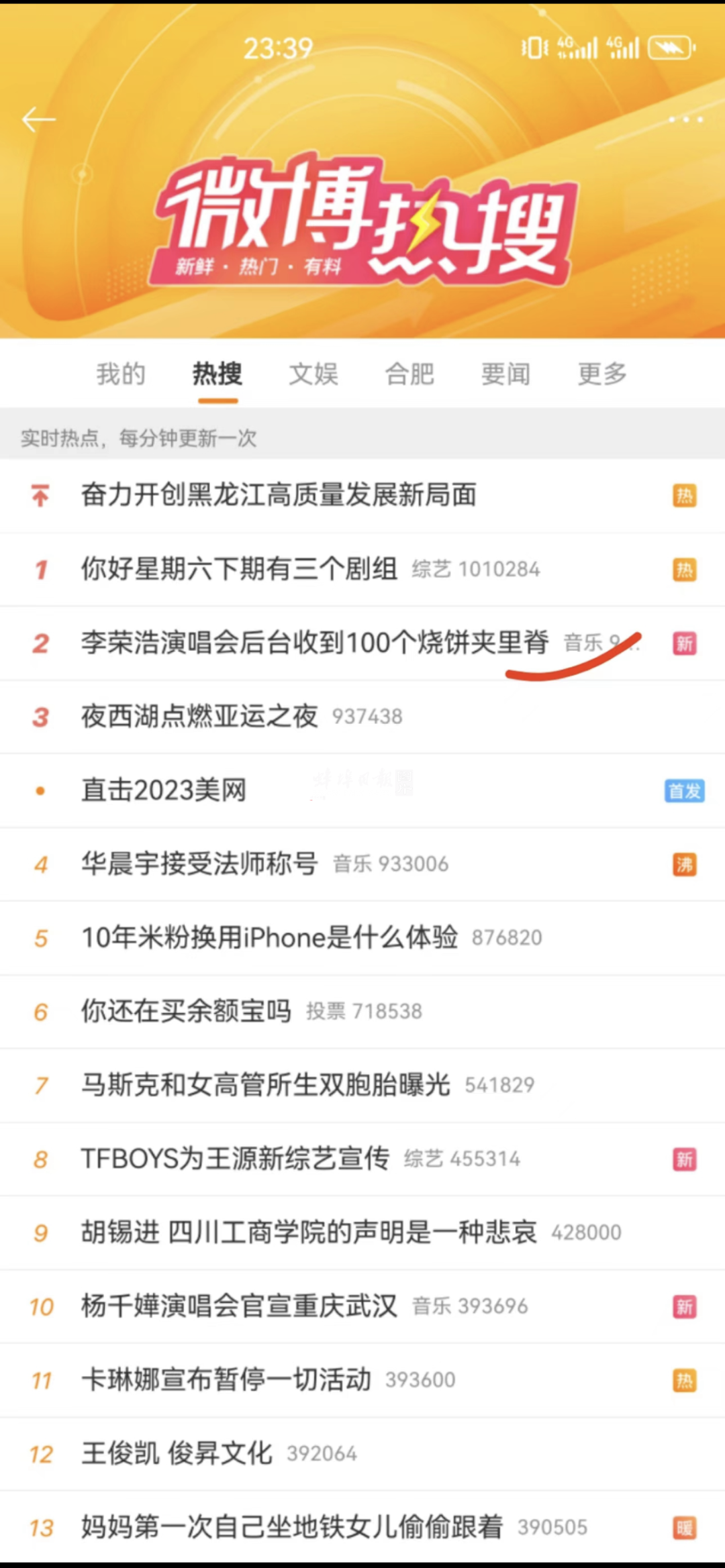This screenshot has width=725, height=1568.
Task: Open the 直击2023美网 promoted topic
Action: [164, 790]
